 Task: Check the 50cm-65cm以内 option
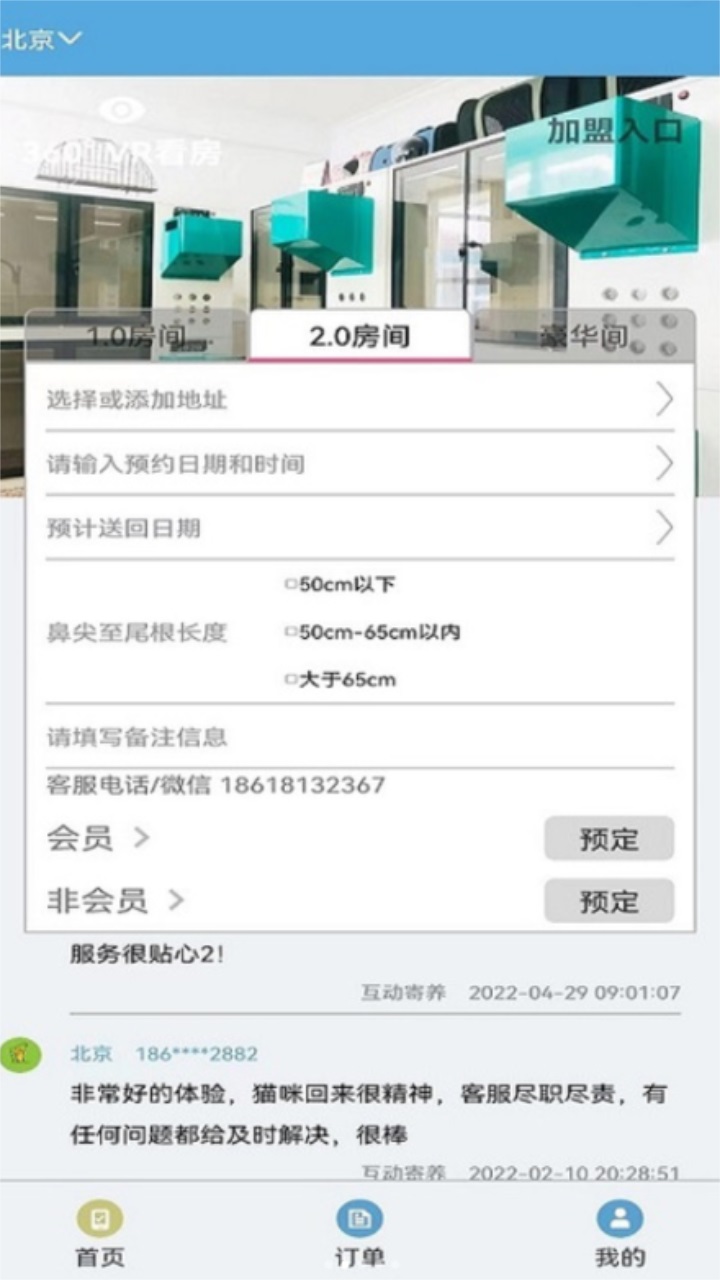coord(292,633)
